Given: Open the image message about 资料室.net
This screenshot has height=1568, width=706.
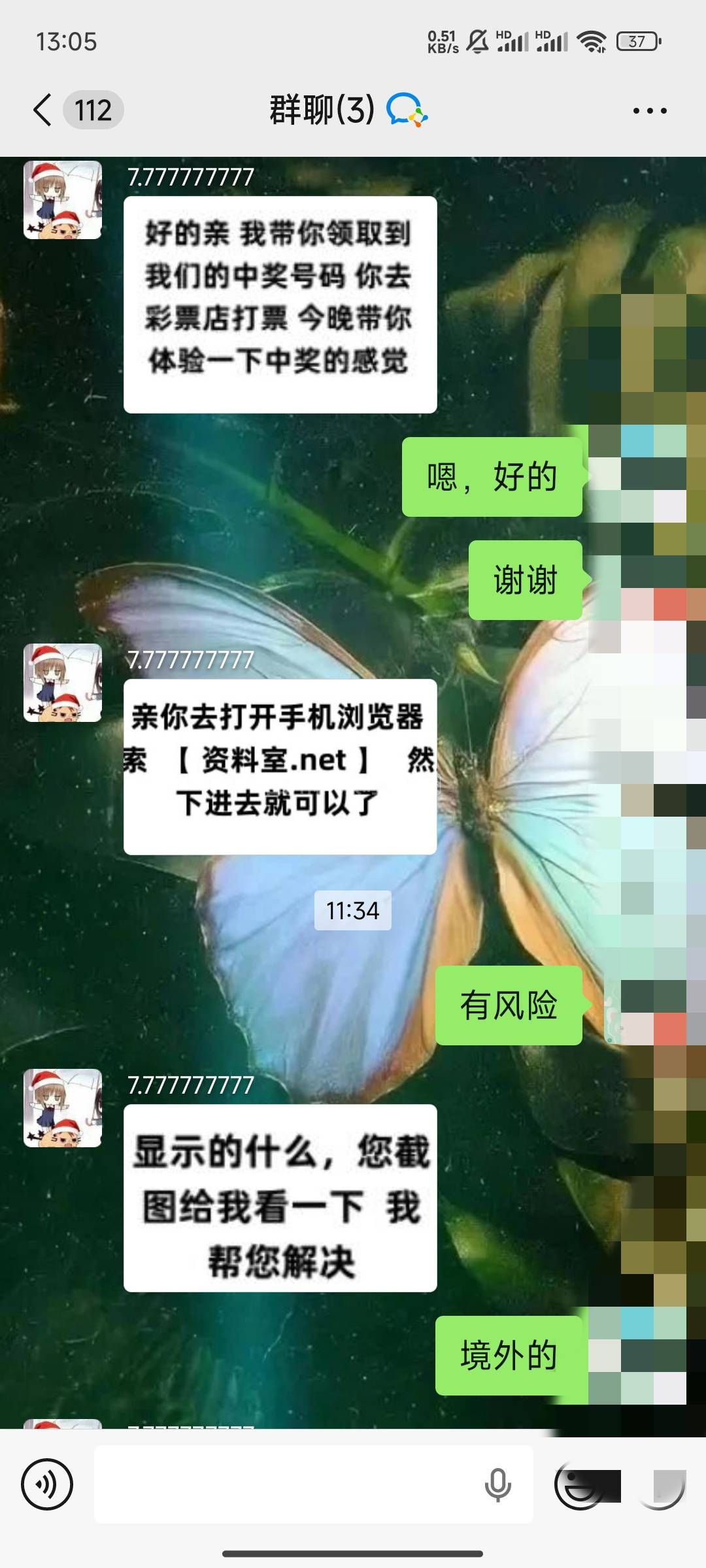Looking at the screenshot, I should tap(280, 766).
